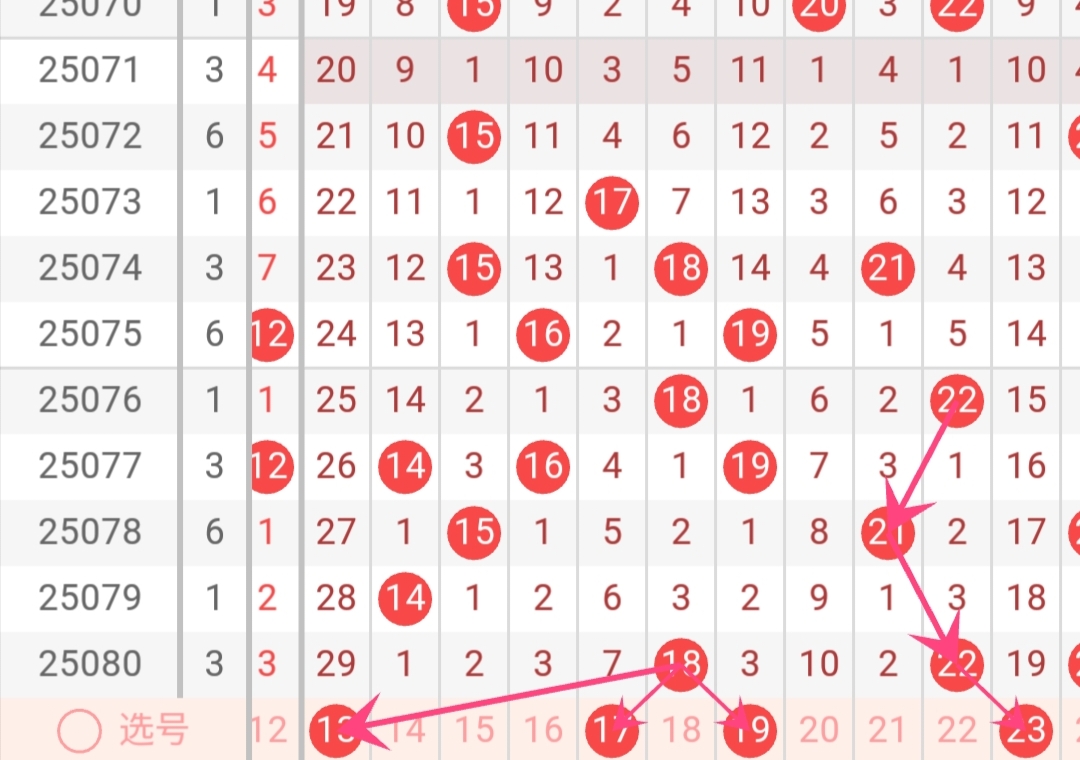Select number 14 in the 选号 row
The width and height of the screenshot is (1080, 760).
[405, 731]
